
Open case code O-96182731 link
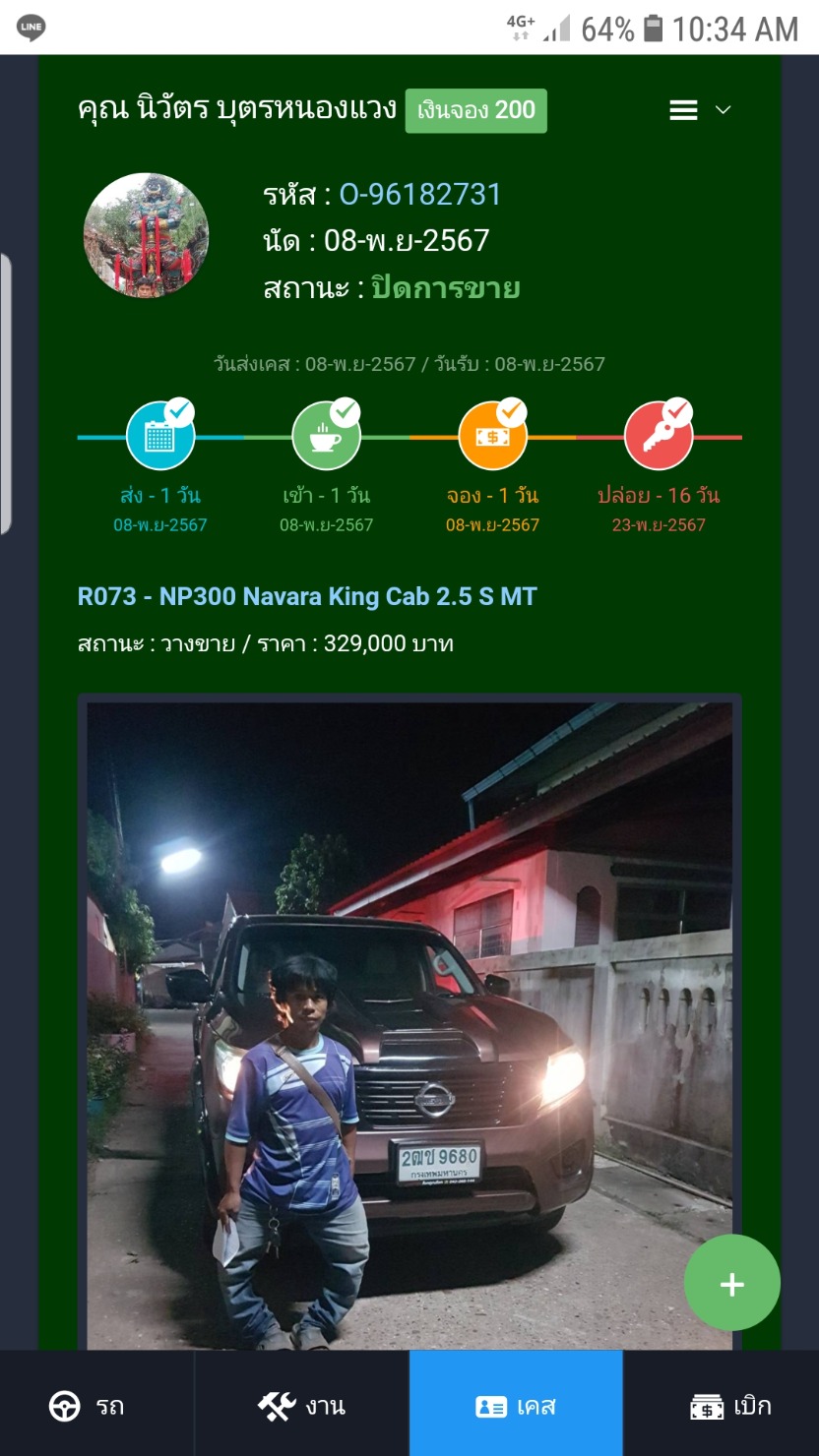[x=420, y=195]
